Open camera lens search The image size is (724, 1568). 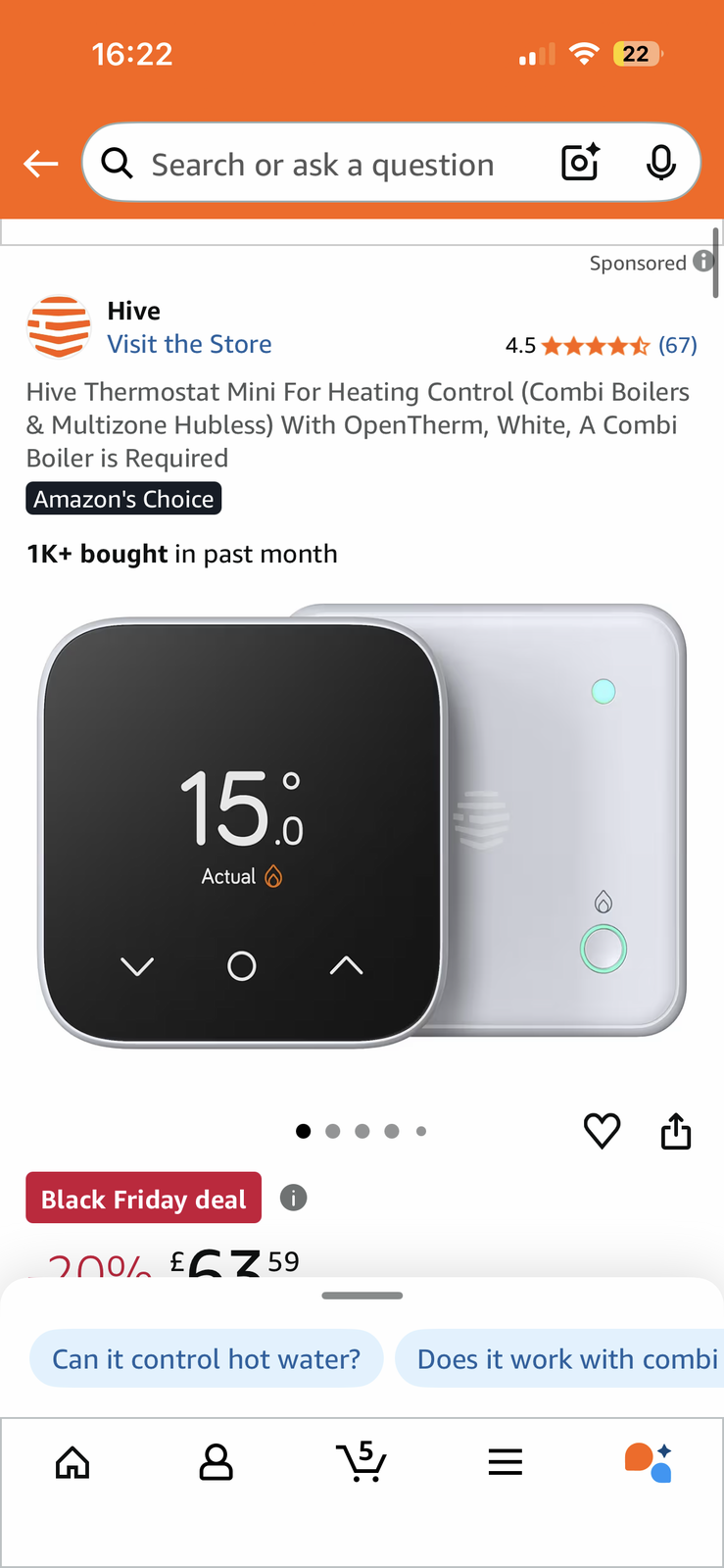point(580,163)
